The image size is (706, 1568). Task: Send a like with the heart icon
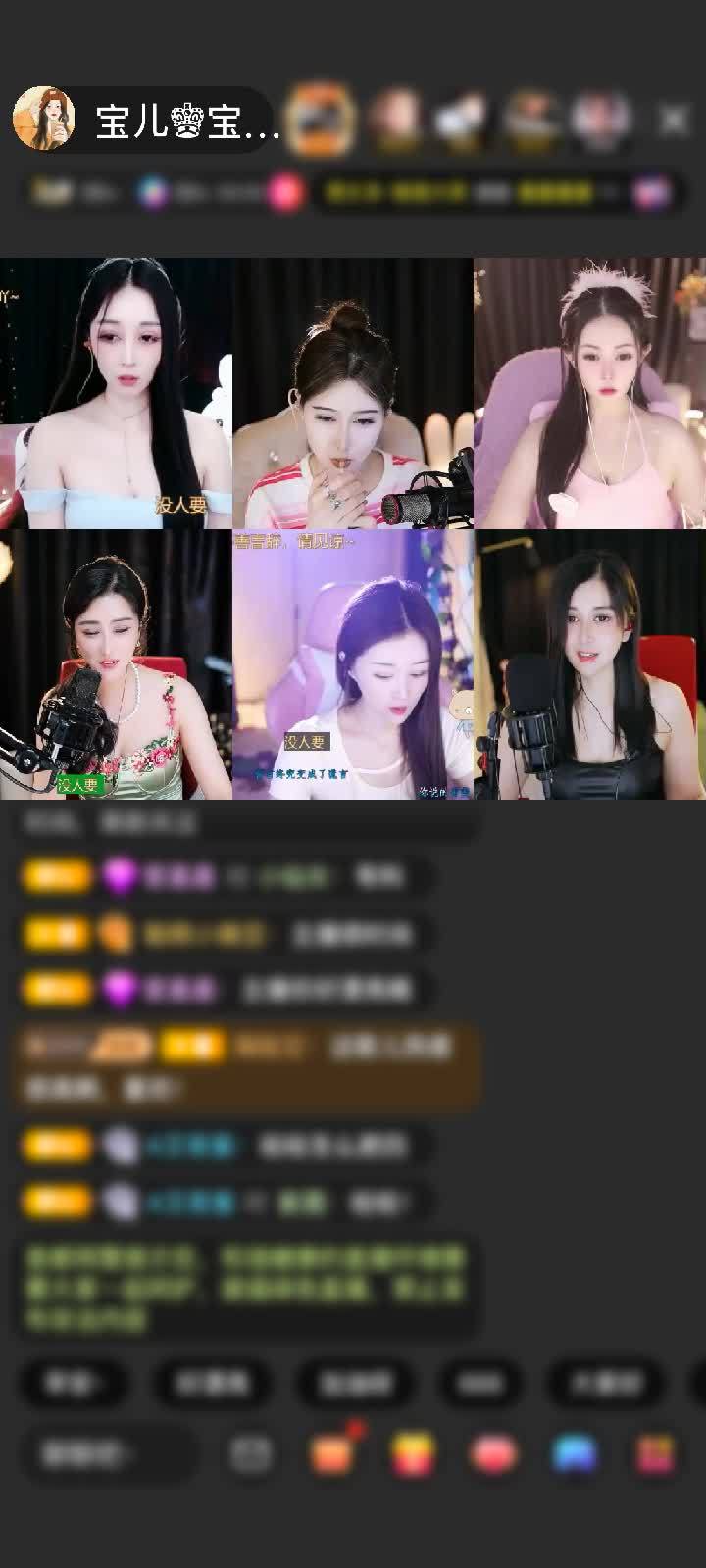click(x=494, y=1454)
